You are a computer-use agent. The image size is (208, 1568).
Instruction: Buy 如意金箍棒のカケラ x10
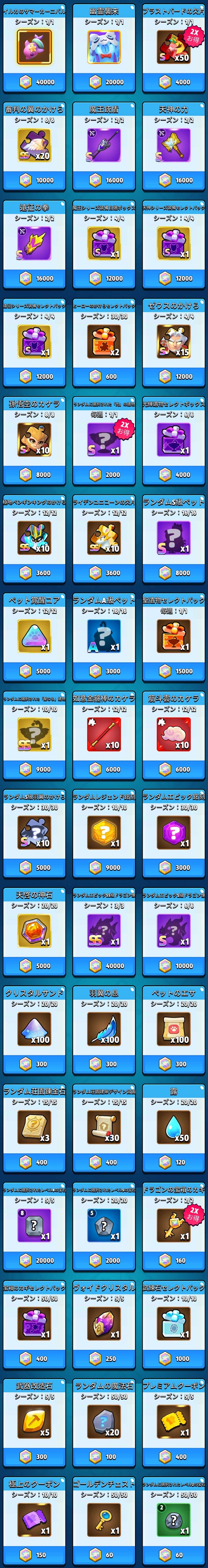pyautogui.click(x=103, y=769)
